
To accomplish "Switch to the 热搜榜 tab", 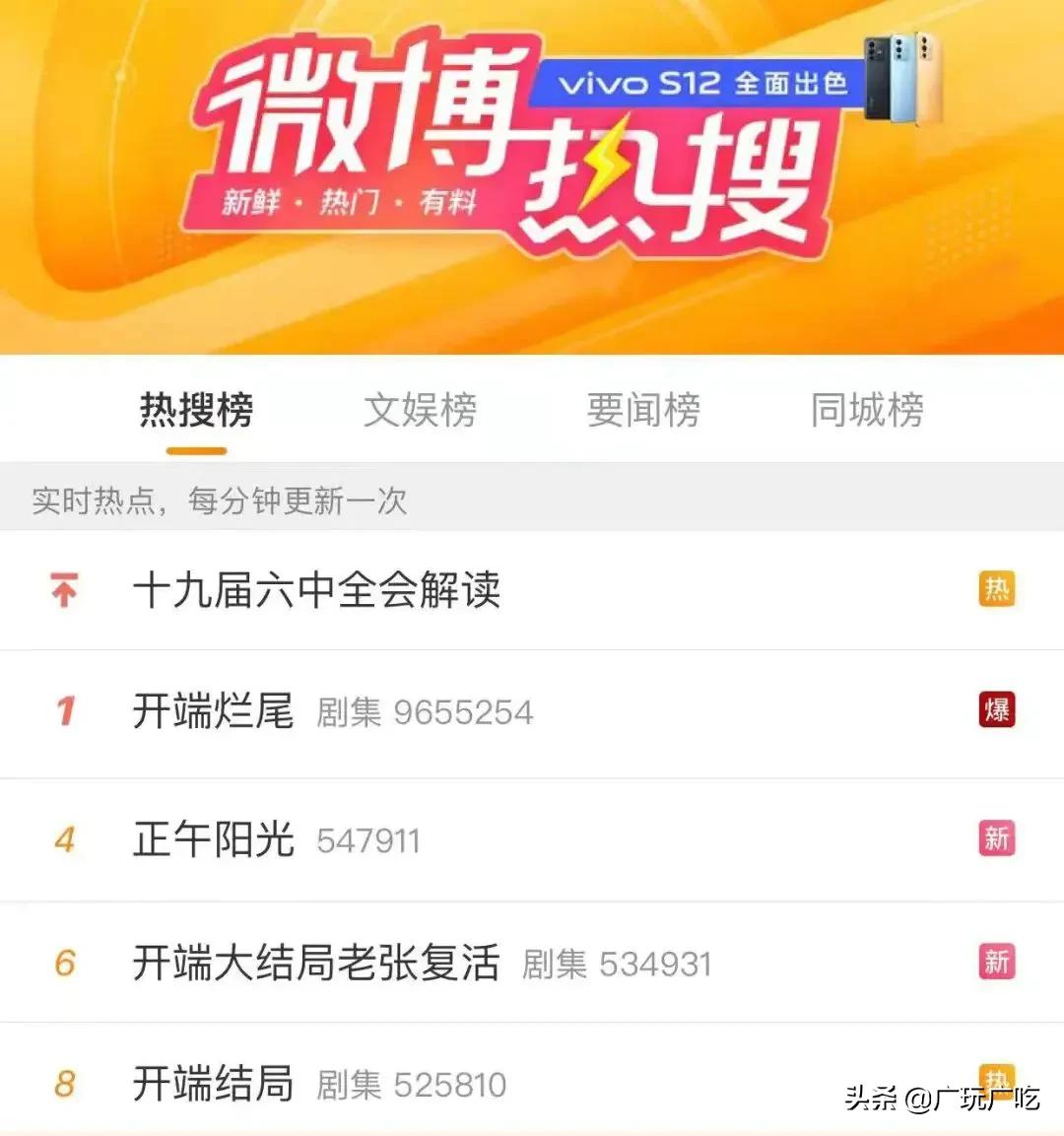I will tap(196, 410).
